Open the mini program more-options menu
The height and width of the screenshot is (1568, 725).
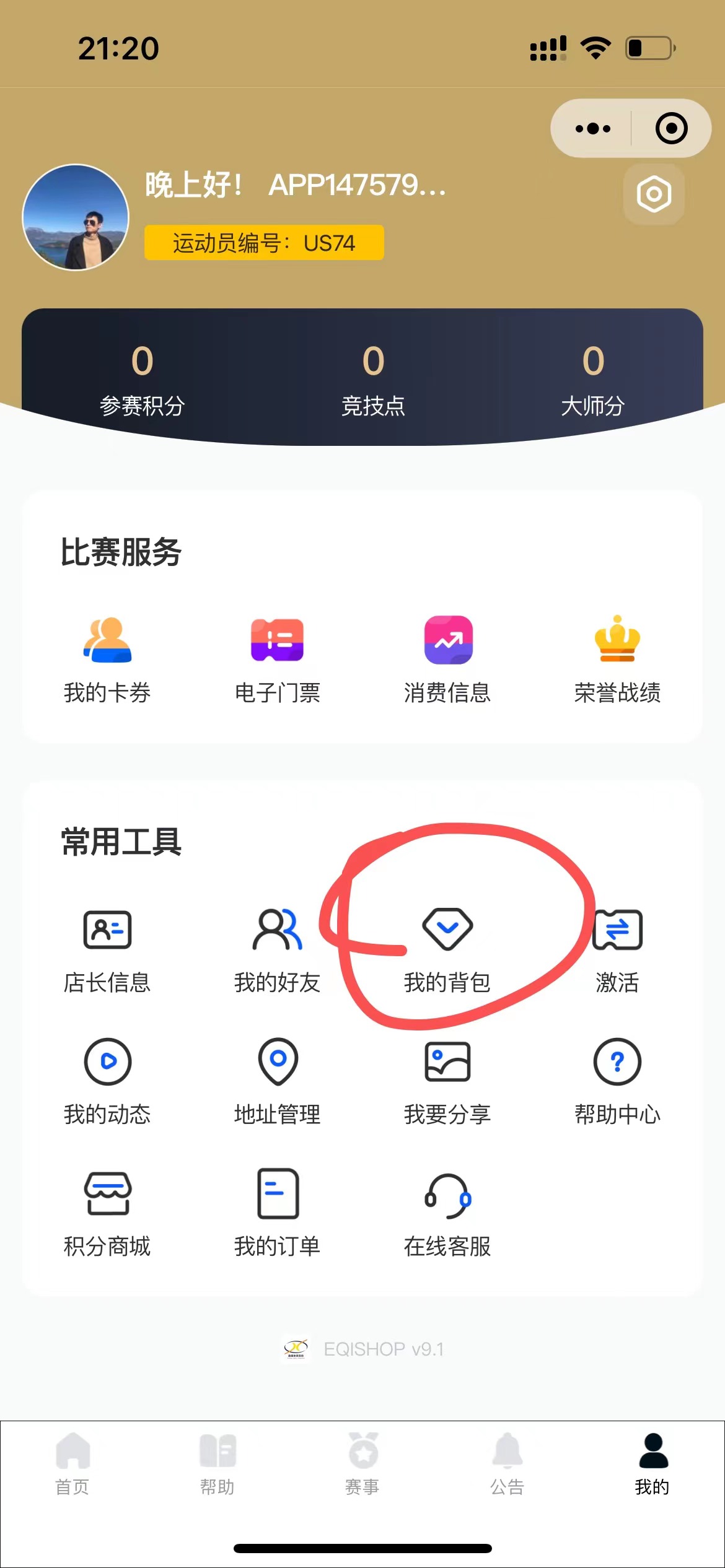592,129
